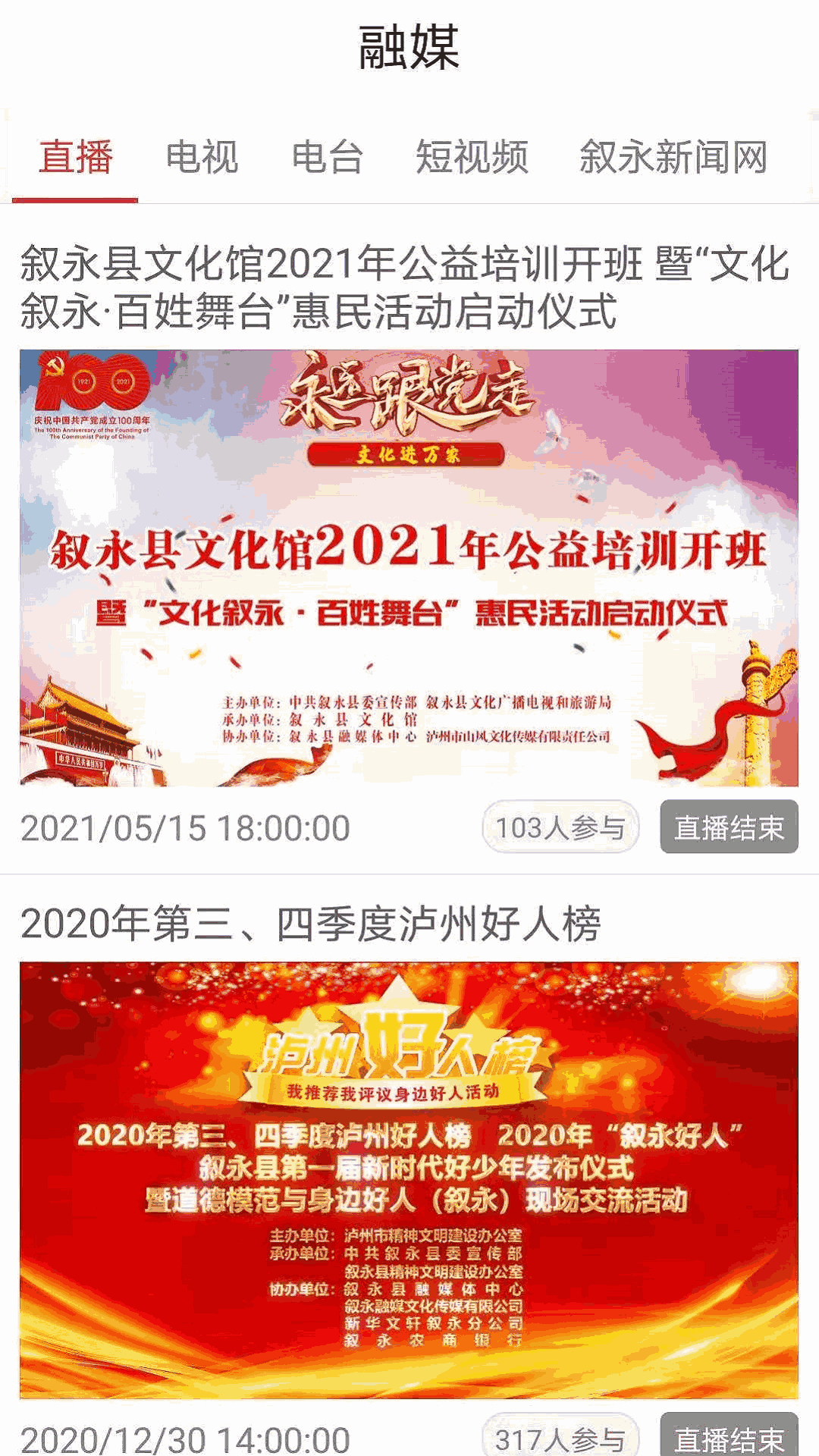
Task: Tap 直播结束 button for the 2020/12/30 broadcast
Action: pos(728,1437)
